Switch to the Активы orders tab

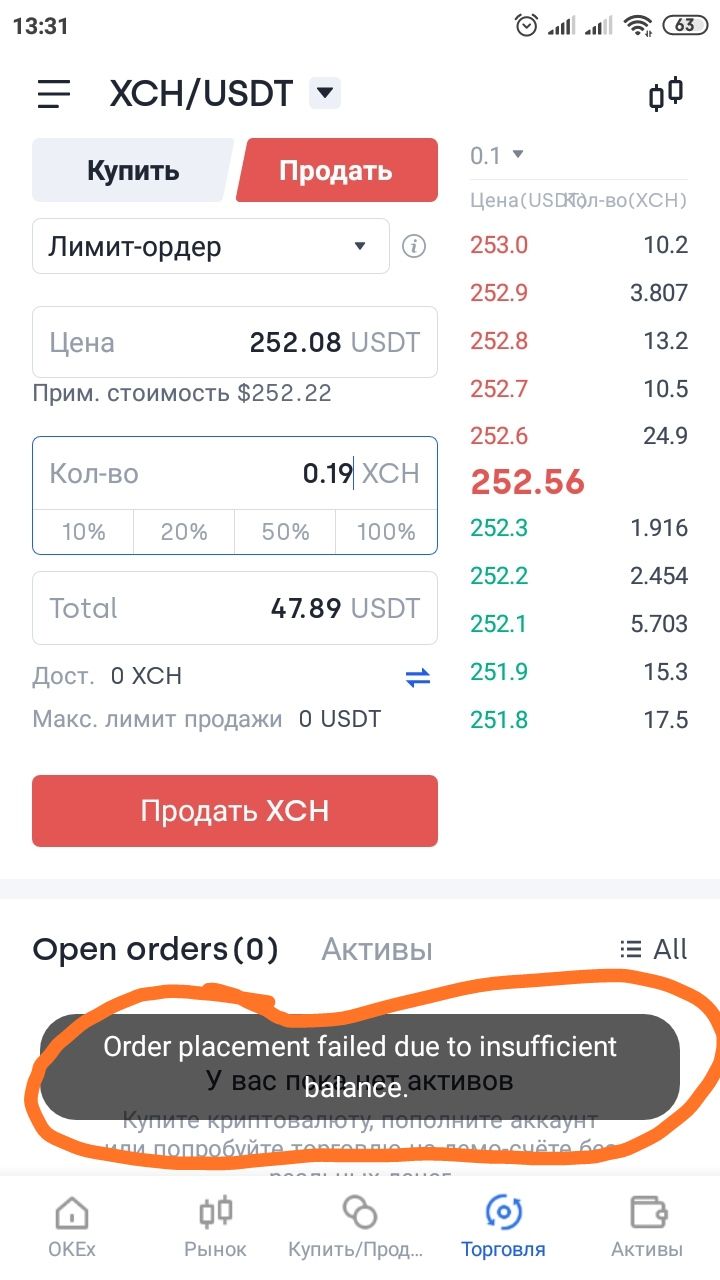tap(377, 949)
